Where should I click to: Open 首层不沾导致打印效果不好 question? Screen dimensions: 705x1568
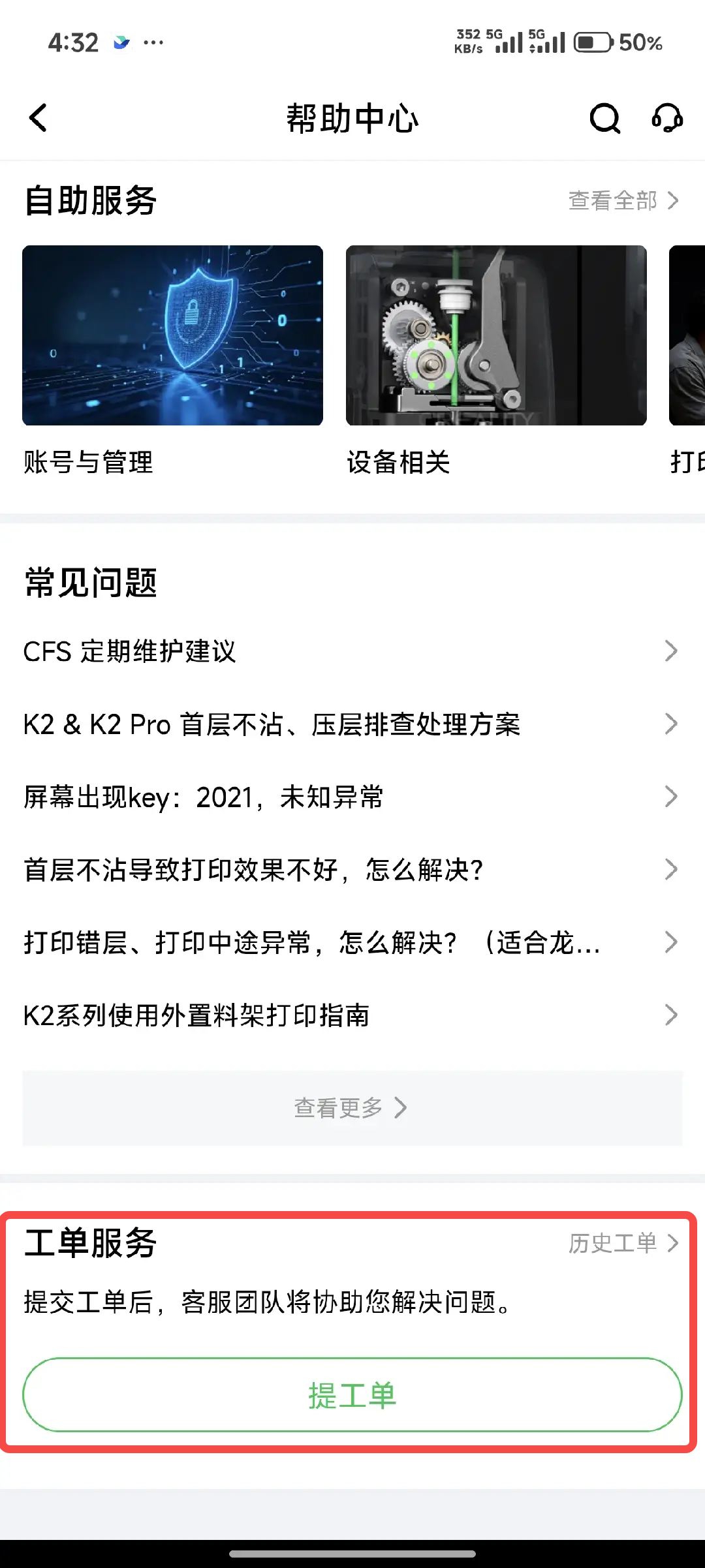[351, 870]
